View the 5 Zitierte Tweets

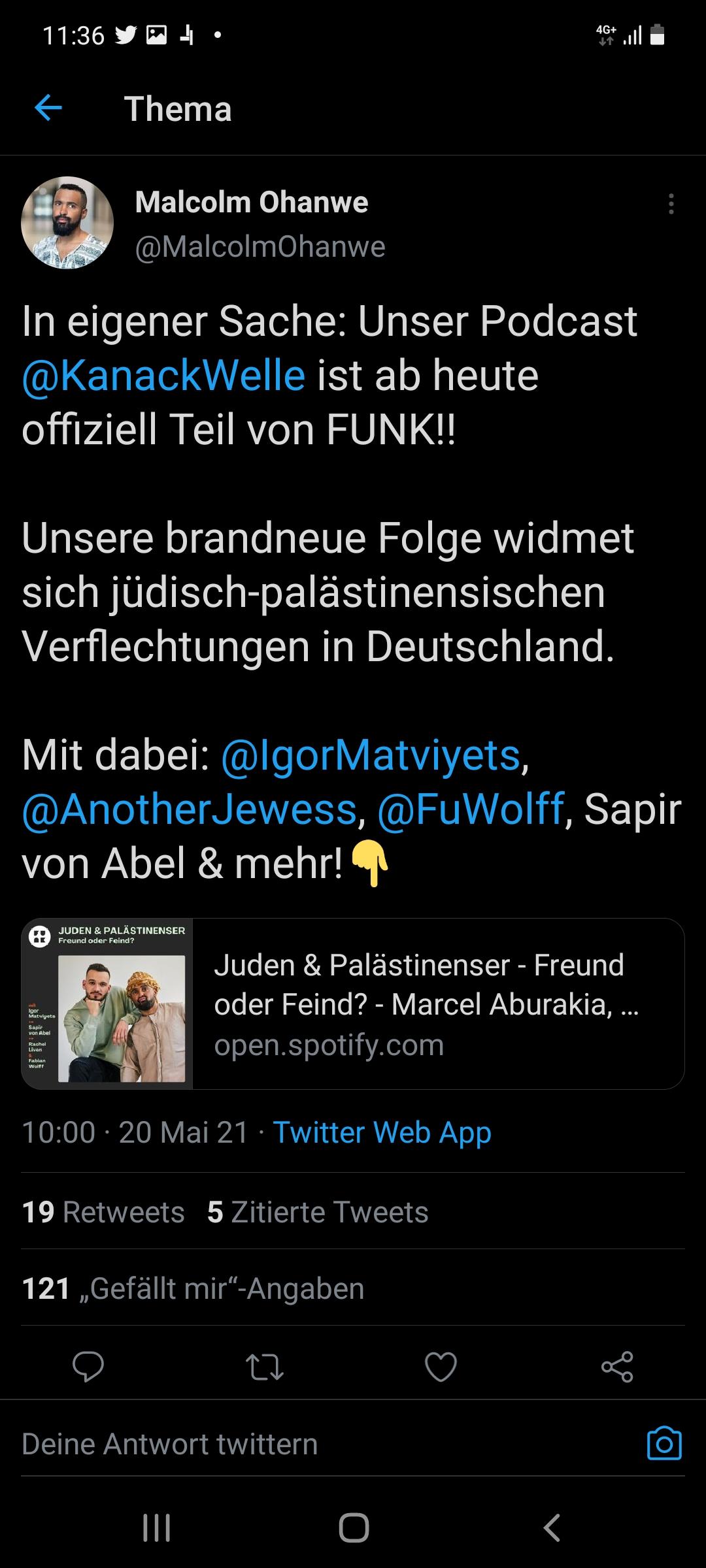coord(318,1212)
